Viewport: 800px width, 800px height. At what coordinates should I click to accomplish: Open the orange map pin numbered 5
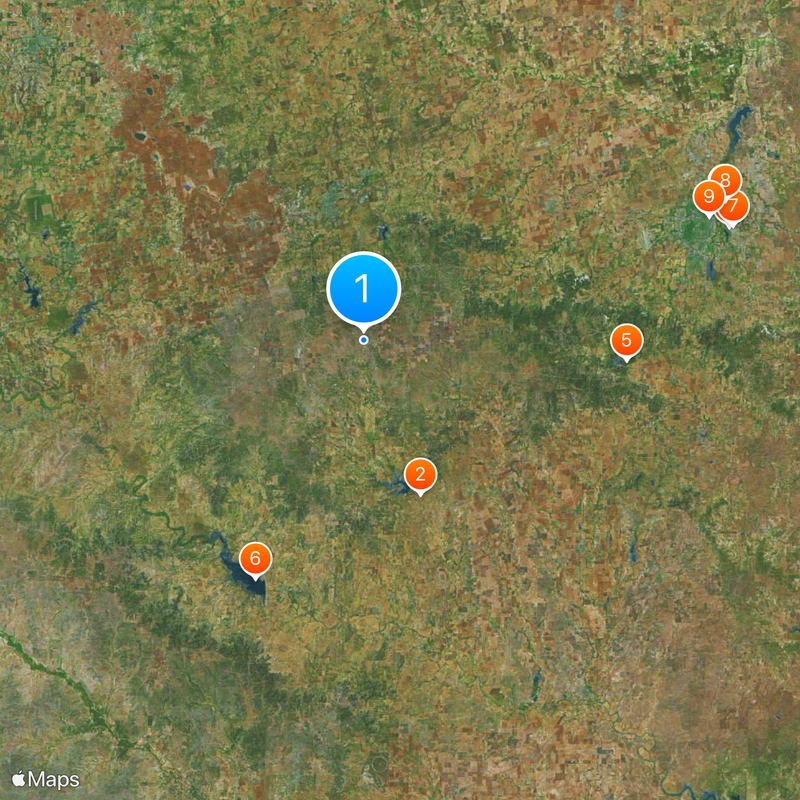pyautogui.click(x=626, y=340)
